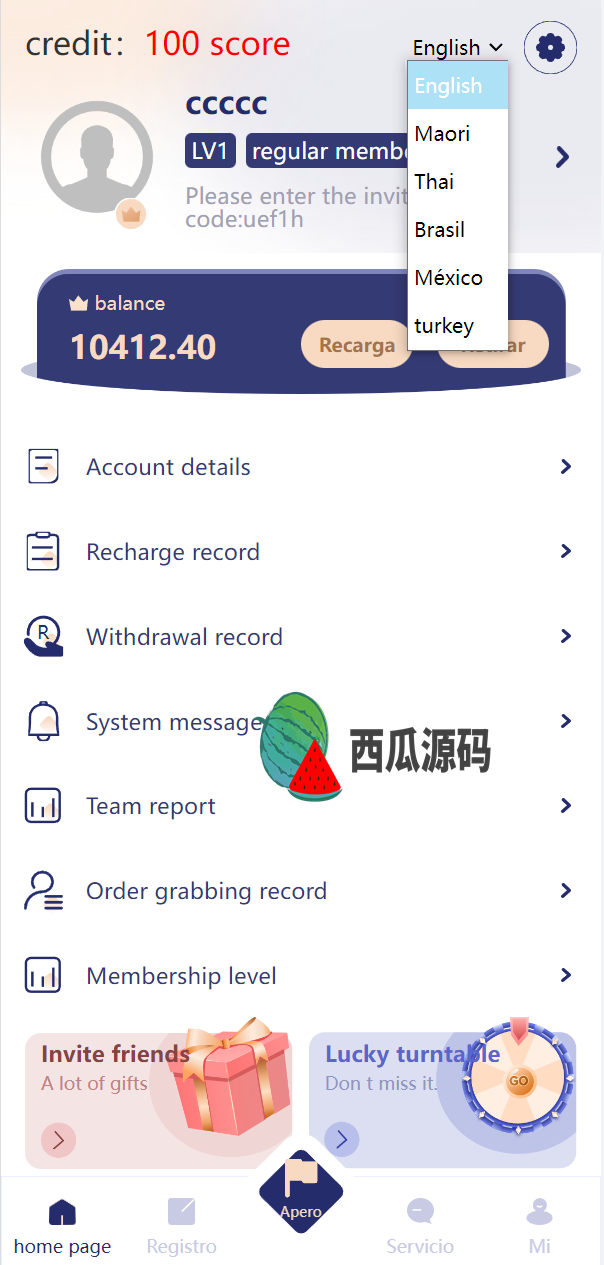View Withdrawal record
604x1265 pixels.
[300, 637]
